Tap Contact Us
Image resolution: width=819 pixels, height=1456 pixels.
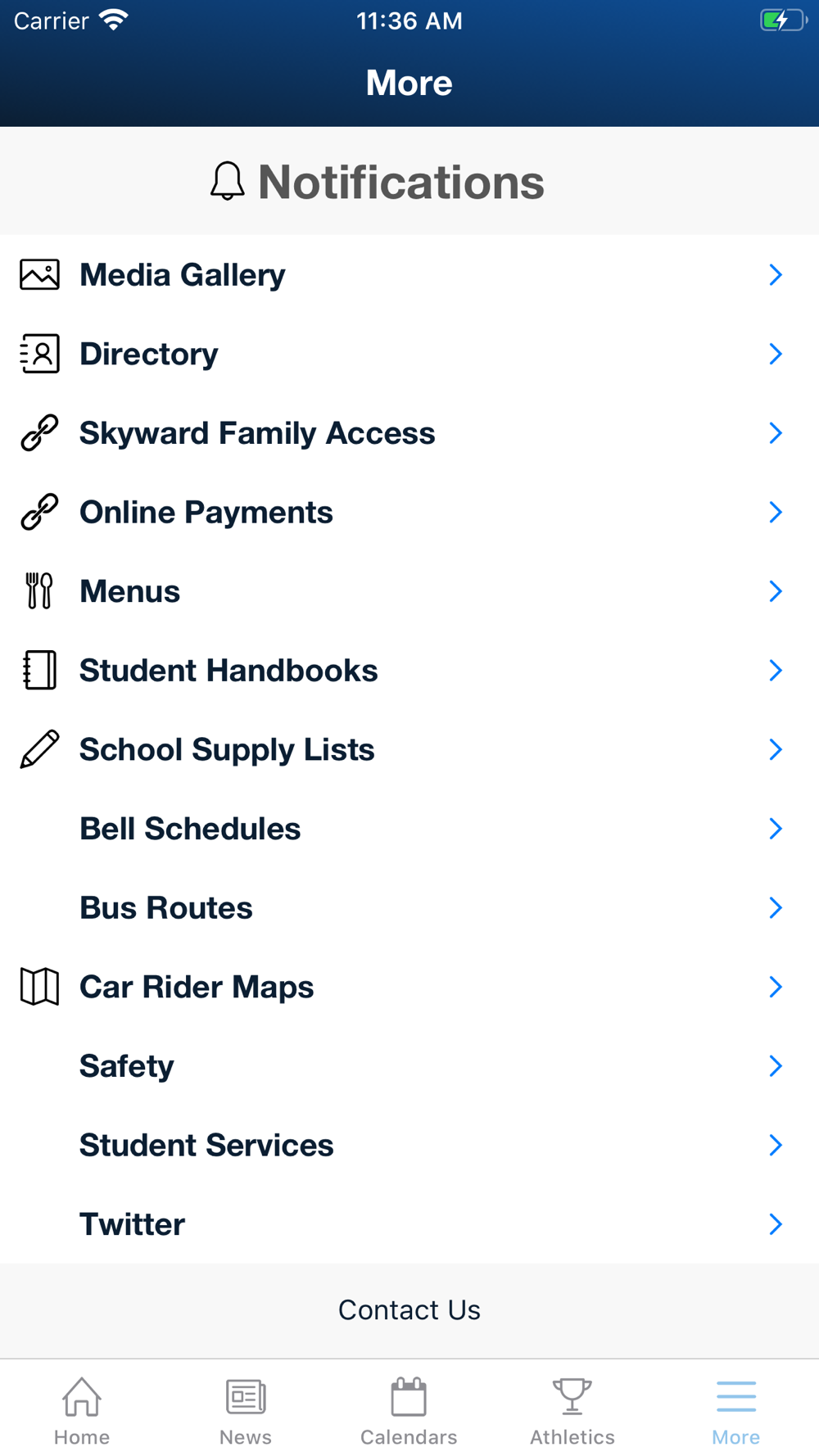[x=409, y=1310]
